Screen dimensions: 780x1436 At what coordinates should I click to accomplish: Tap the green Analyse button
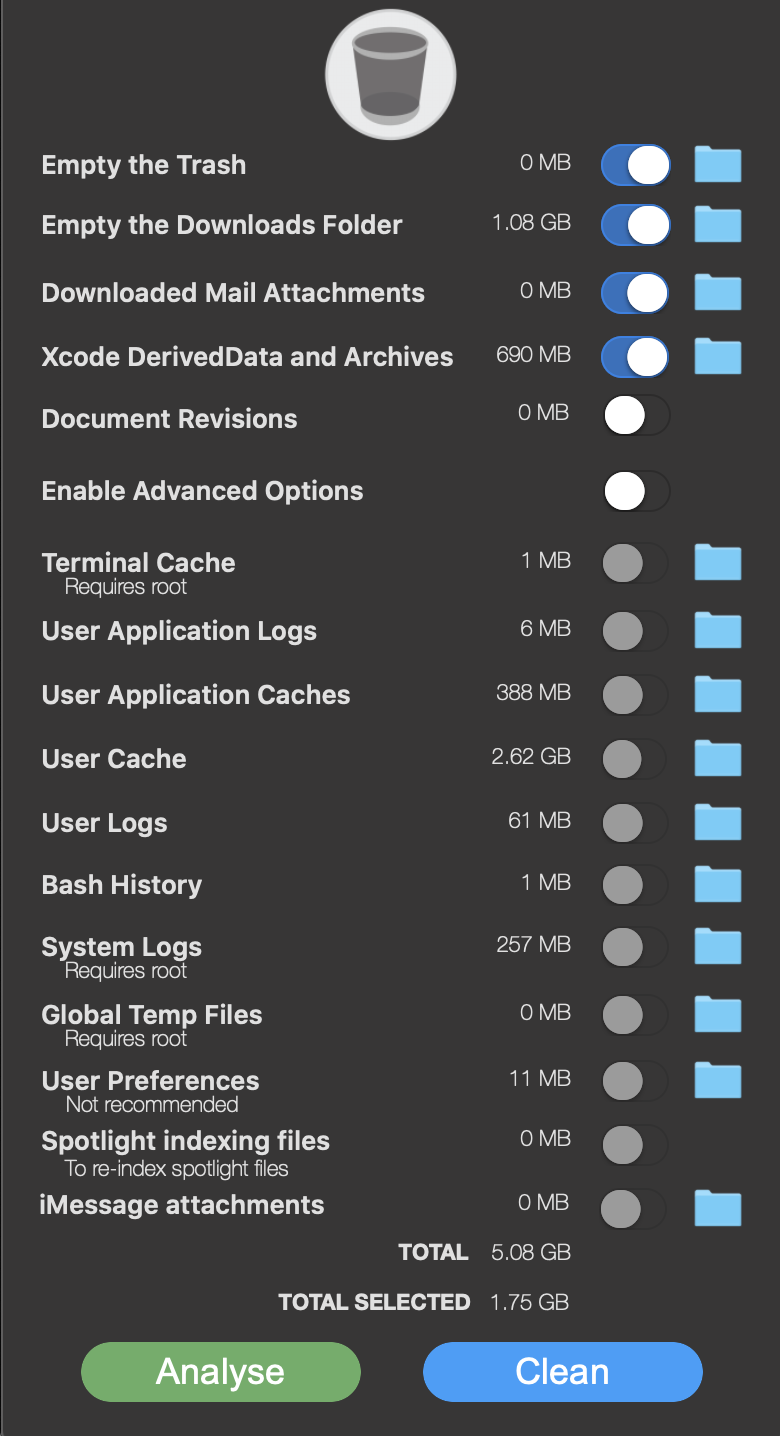(x=220, y=1372)
